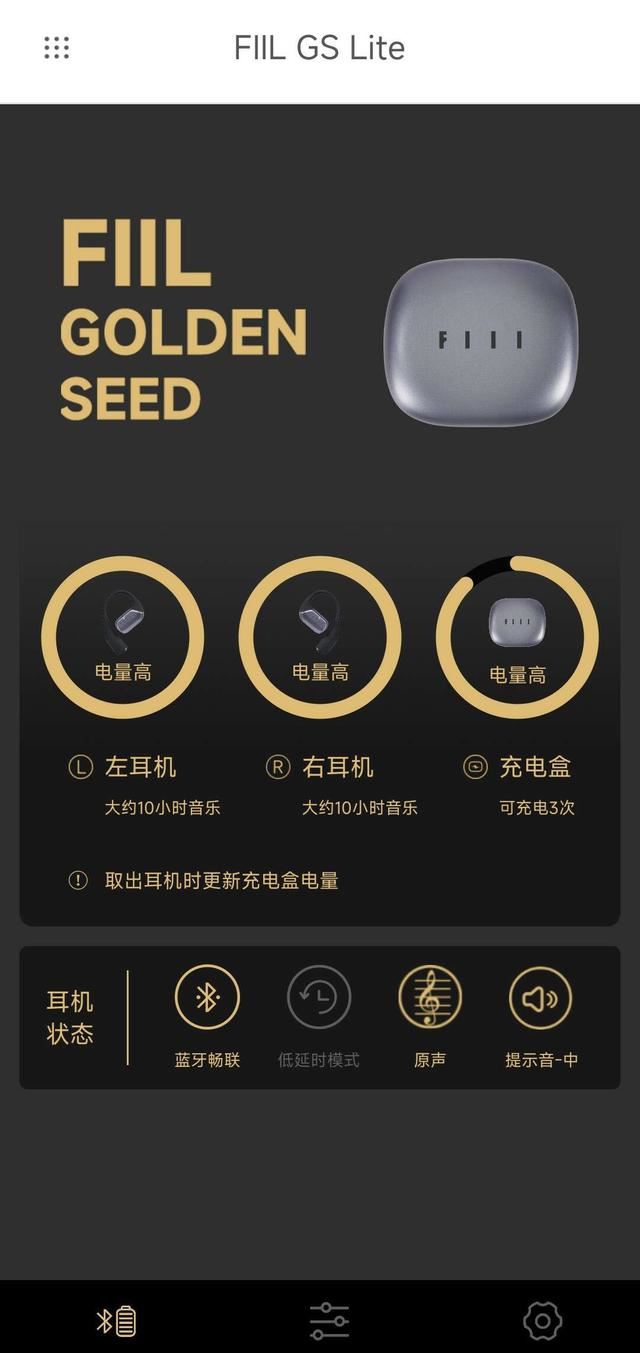The height and width of the screenshot is (1353, 640).
Task: Open the grid menu icon
Action: click(x=57, y=48)
